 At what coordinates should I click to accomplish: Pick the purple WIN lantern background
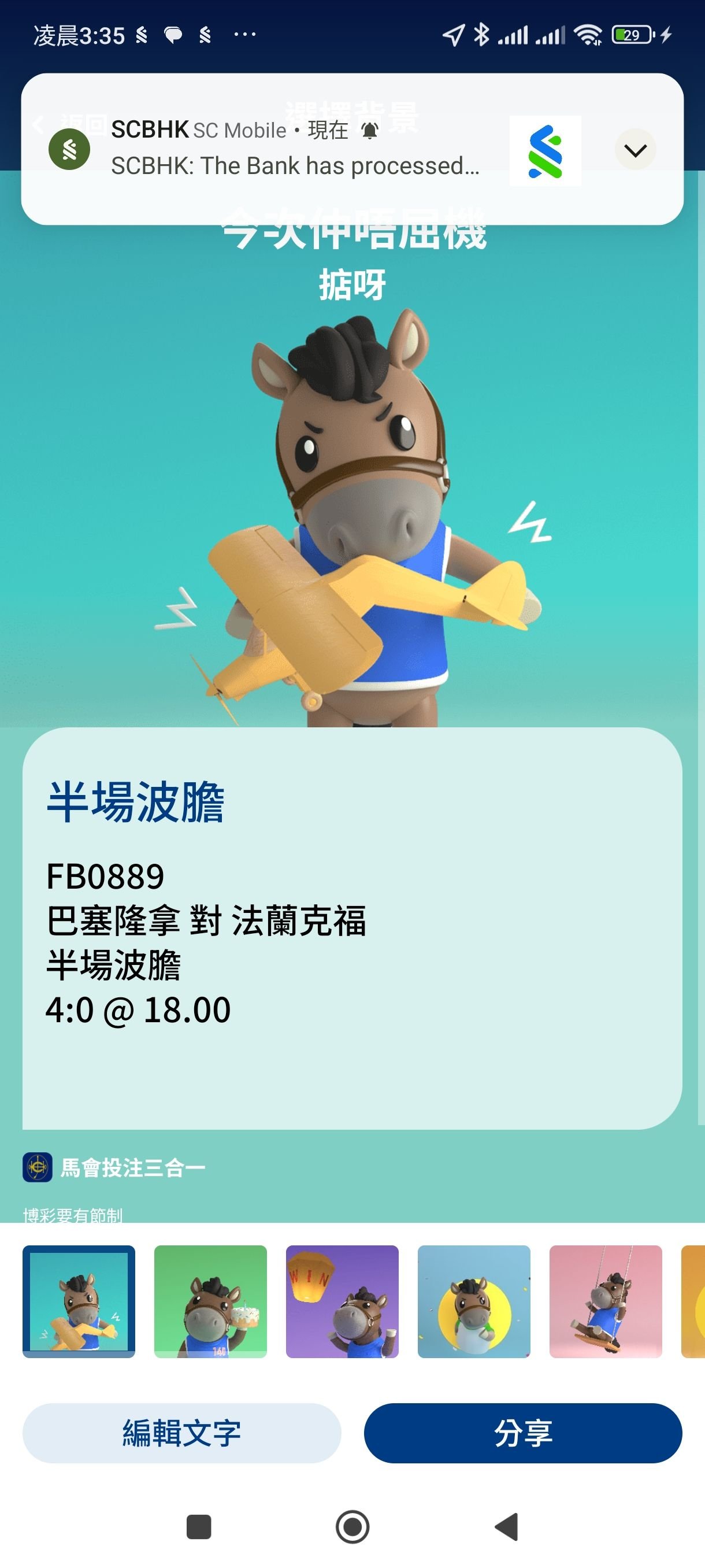(342, 1301)
